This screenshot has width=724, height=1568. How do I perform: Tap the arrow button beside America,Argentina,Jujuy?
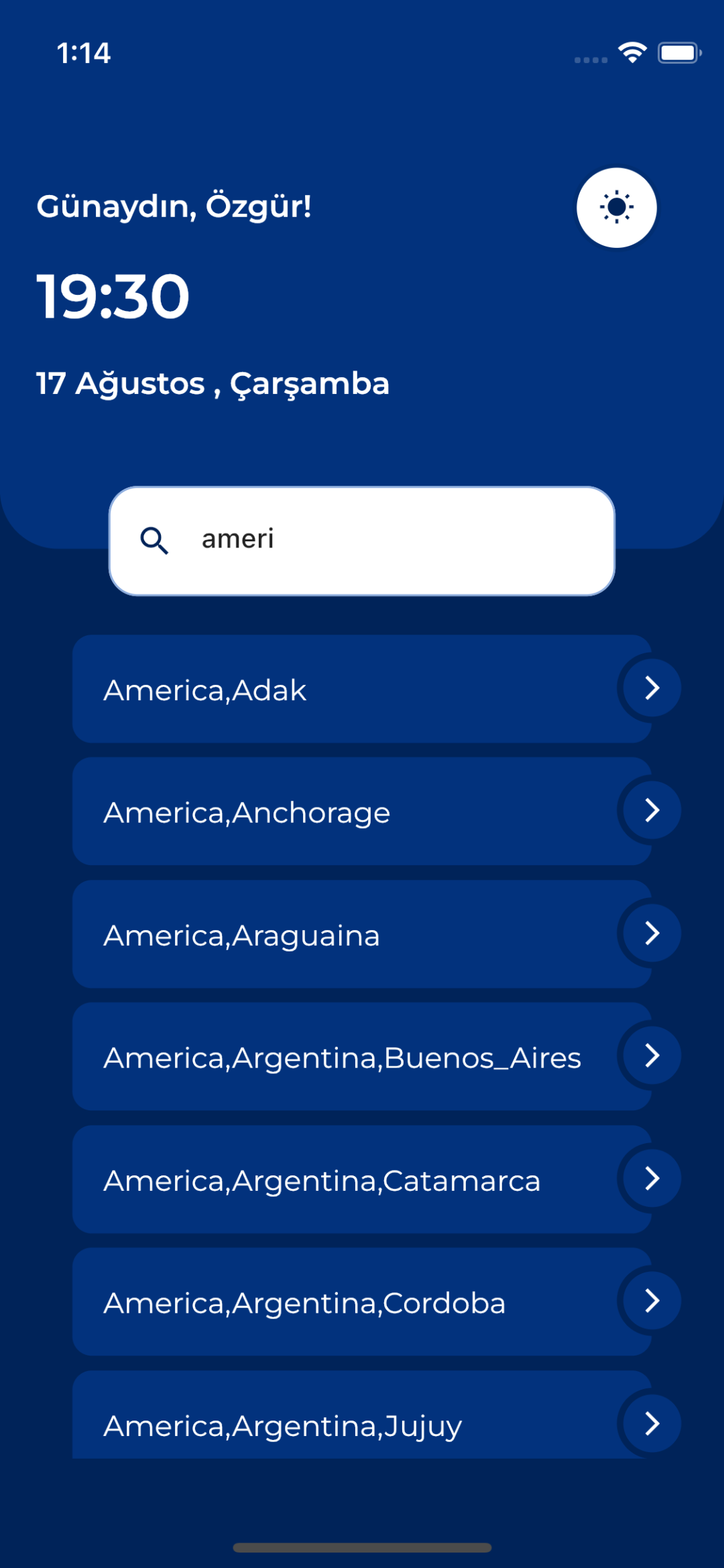tap(652, 1423)
